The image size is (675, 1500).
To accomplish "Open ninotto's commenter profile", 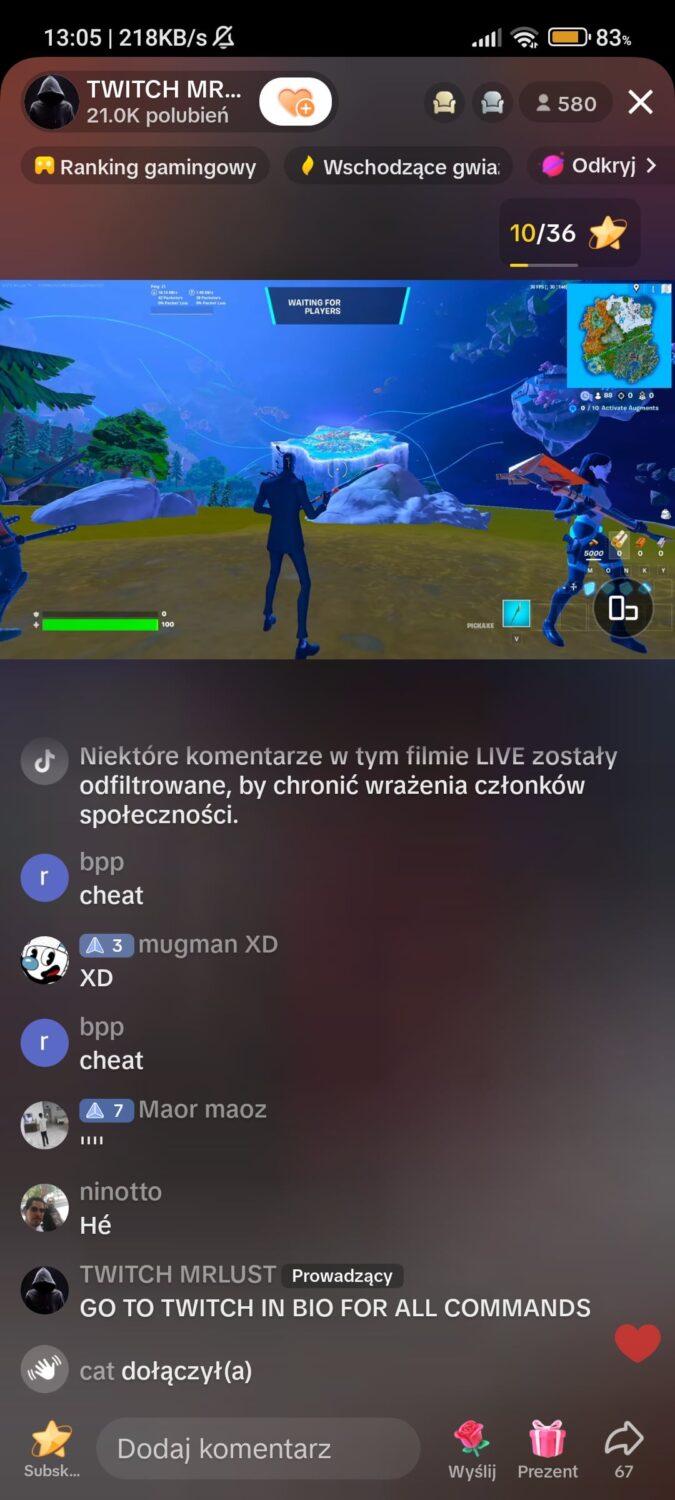I will 44,1208.
